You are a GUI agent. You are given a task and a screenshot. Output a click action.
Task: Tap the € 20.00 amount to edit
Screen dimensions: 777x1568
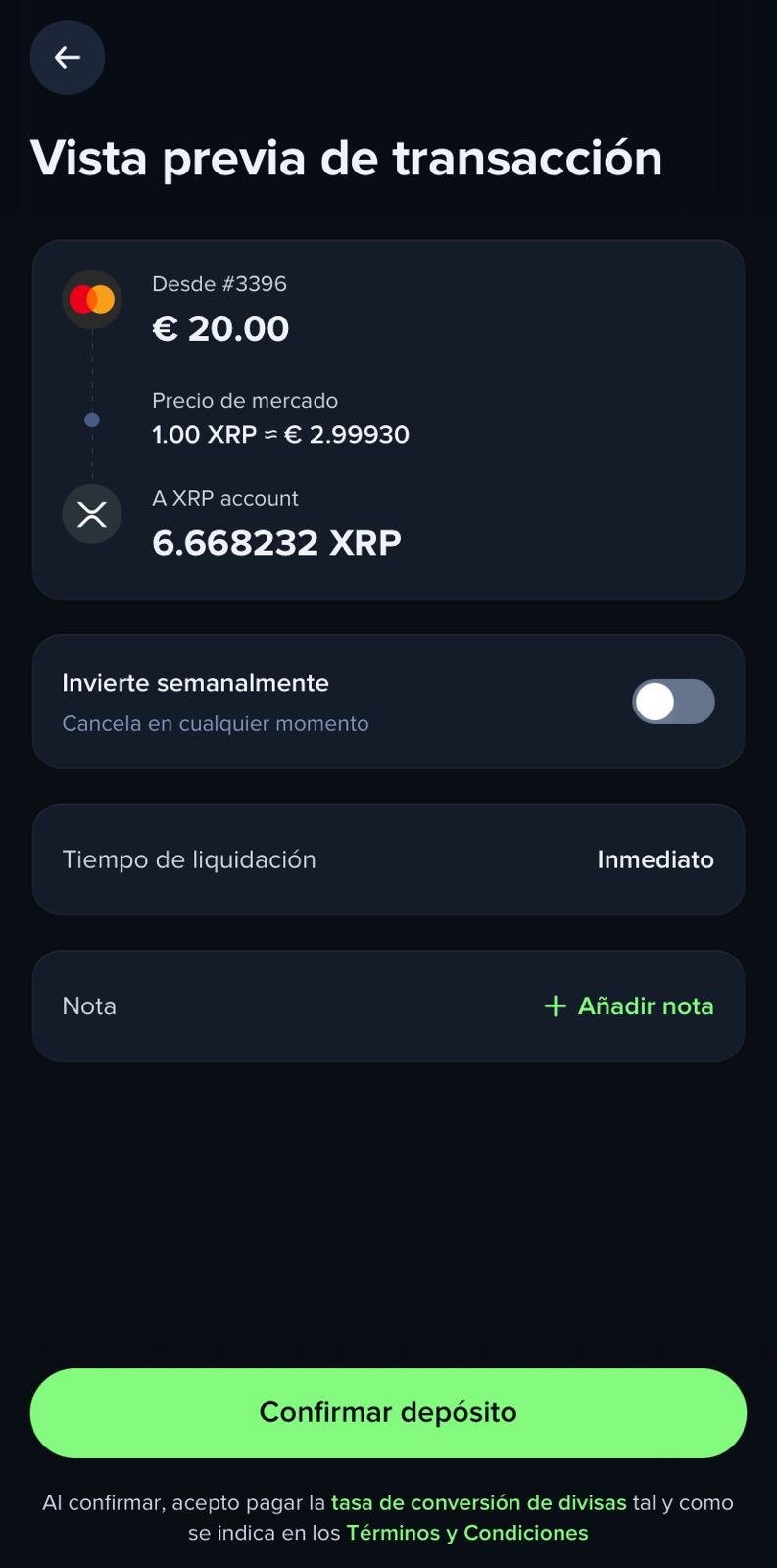tap(220, 328)
